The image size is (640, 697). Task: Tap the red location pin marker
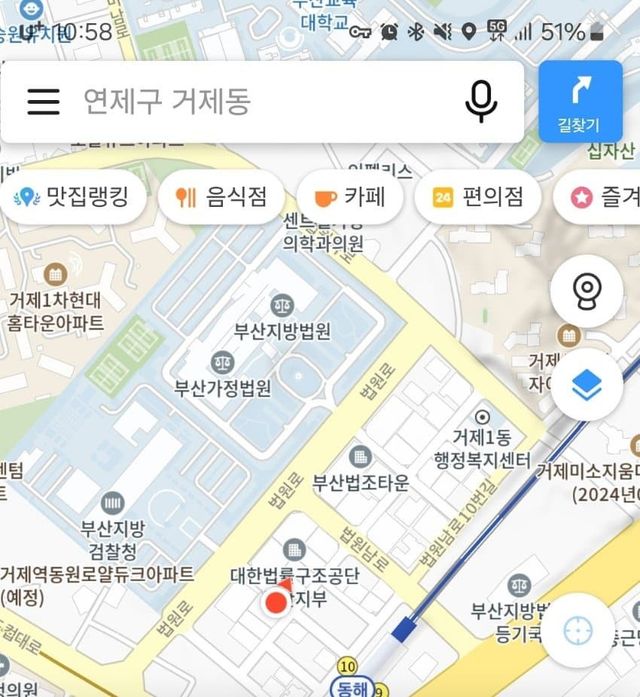[276, 602]
